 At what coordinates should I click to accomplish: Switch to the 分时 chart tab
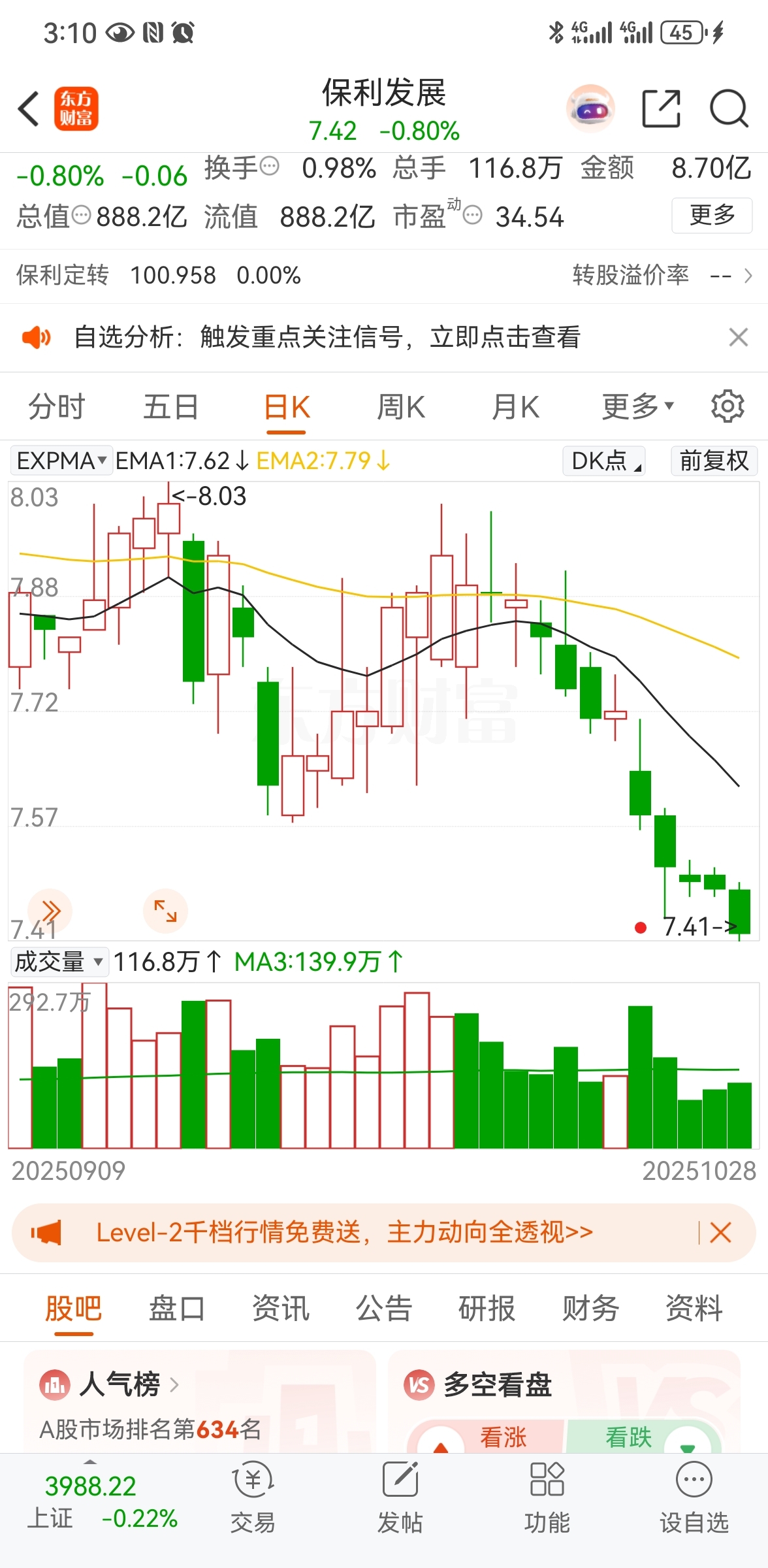tap(57, 407)
